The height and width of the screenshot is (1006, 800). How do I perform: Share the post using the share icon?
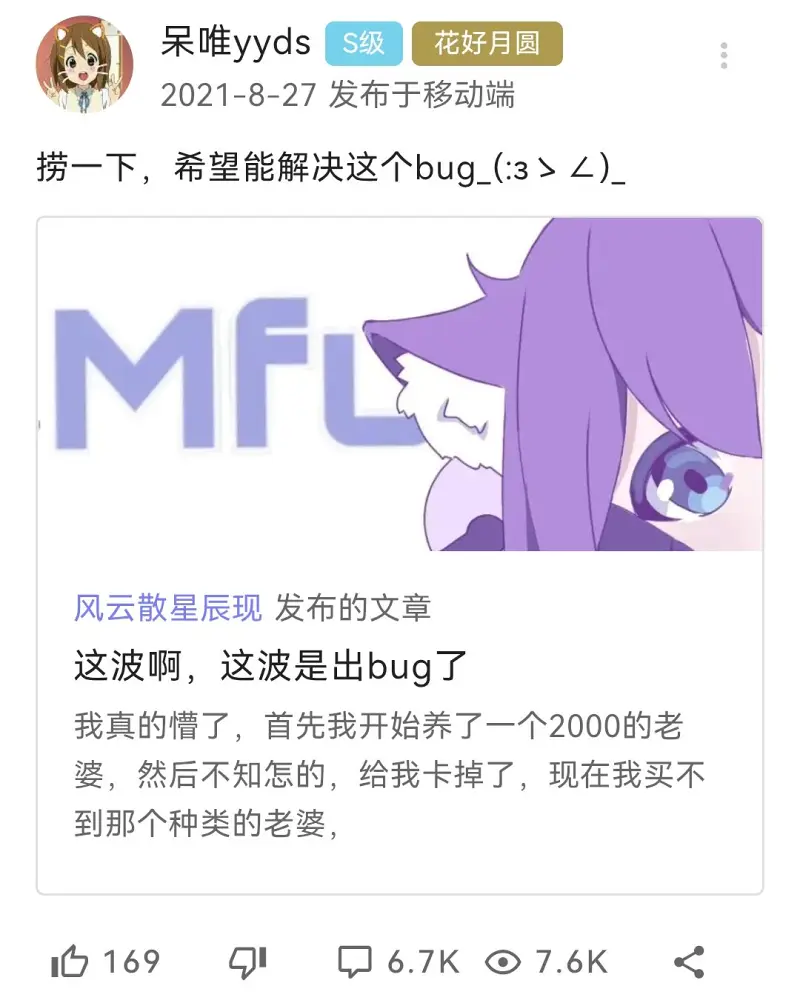686,960
